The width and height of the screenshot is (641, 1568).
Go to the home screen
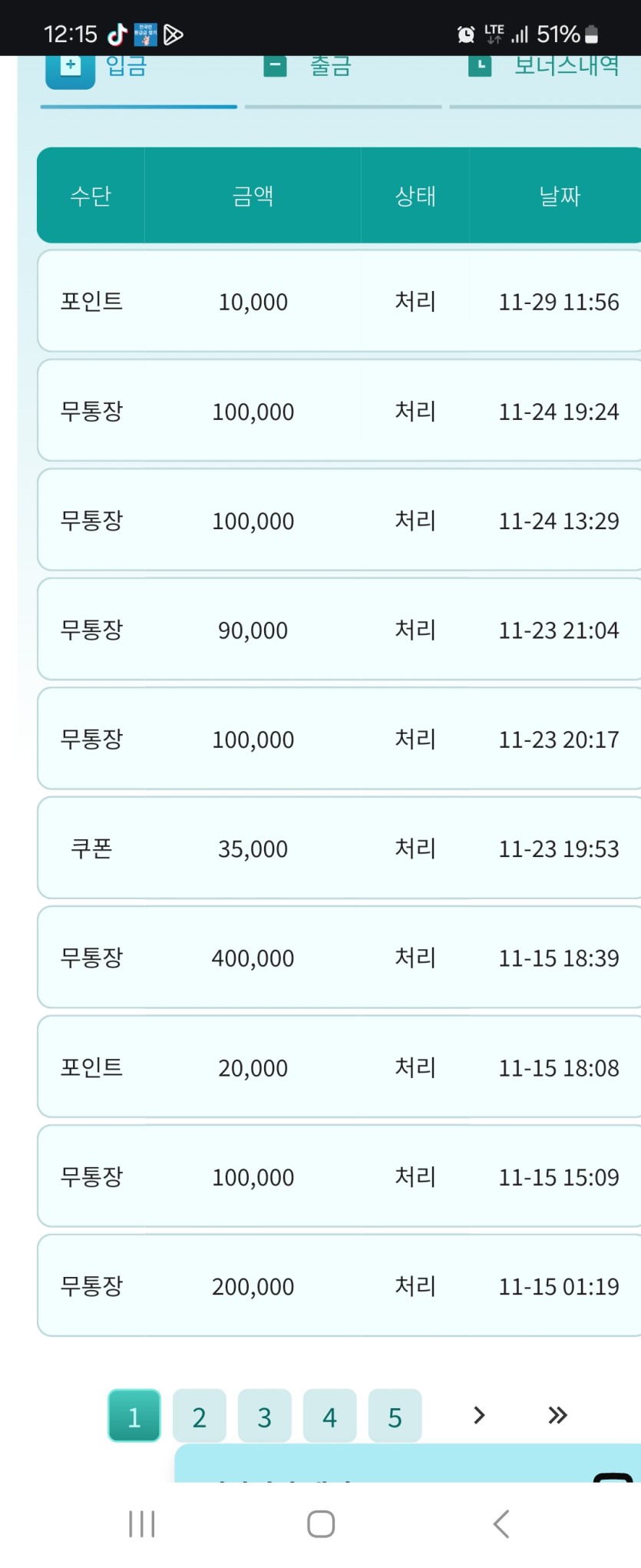(x=321, y=1524)
